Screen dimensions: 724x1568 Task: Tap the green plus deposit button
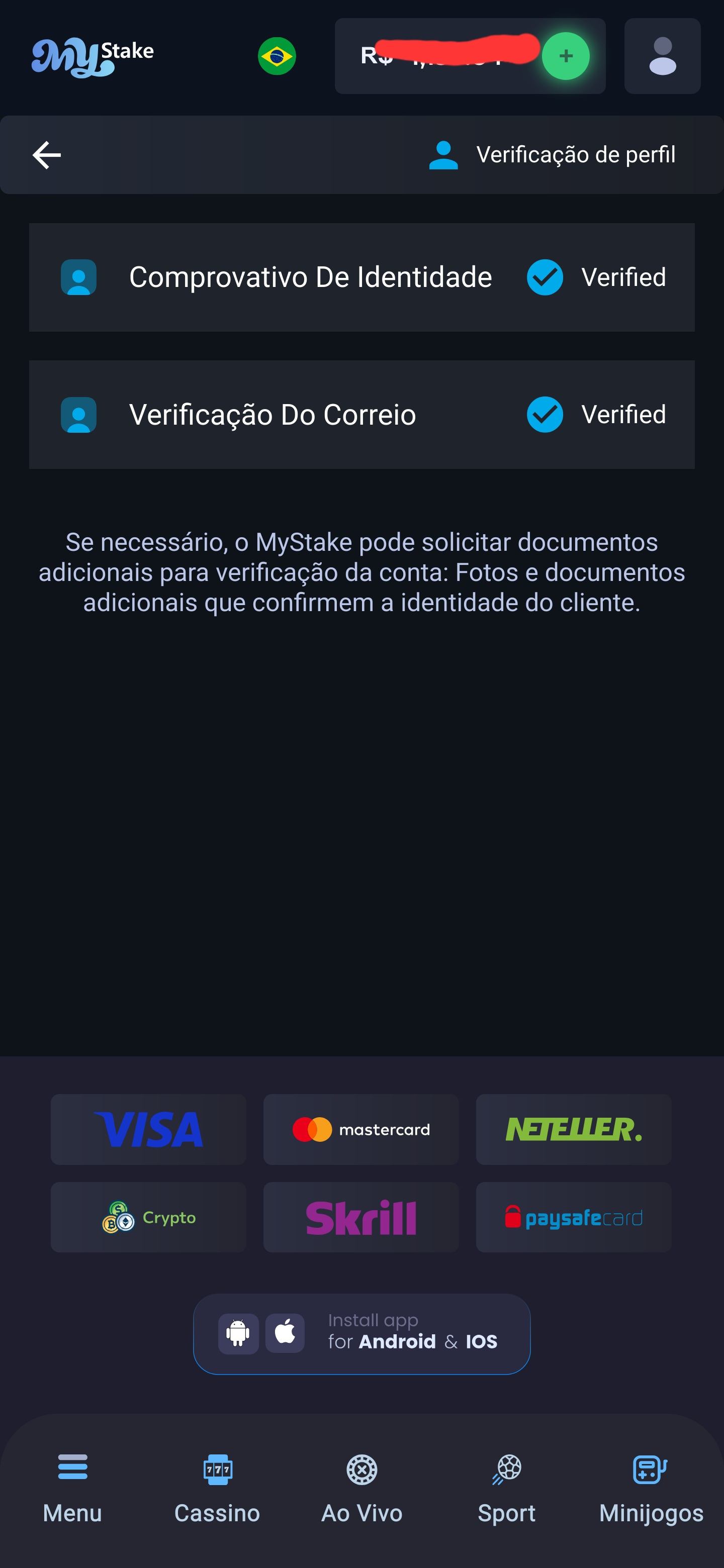tap(566, 56)
